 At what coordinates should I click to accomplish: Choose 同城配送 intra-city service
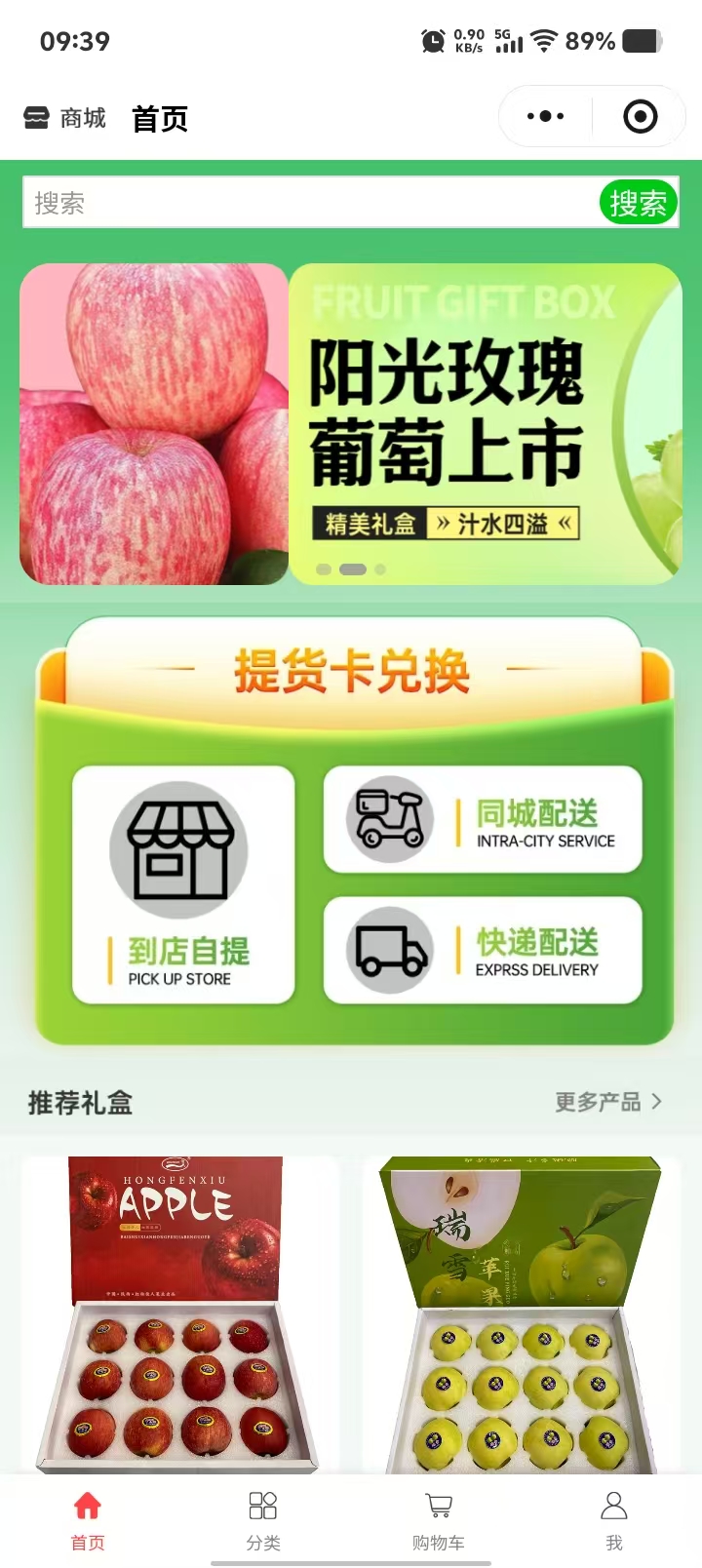click(x=483, y=820)
